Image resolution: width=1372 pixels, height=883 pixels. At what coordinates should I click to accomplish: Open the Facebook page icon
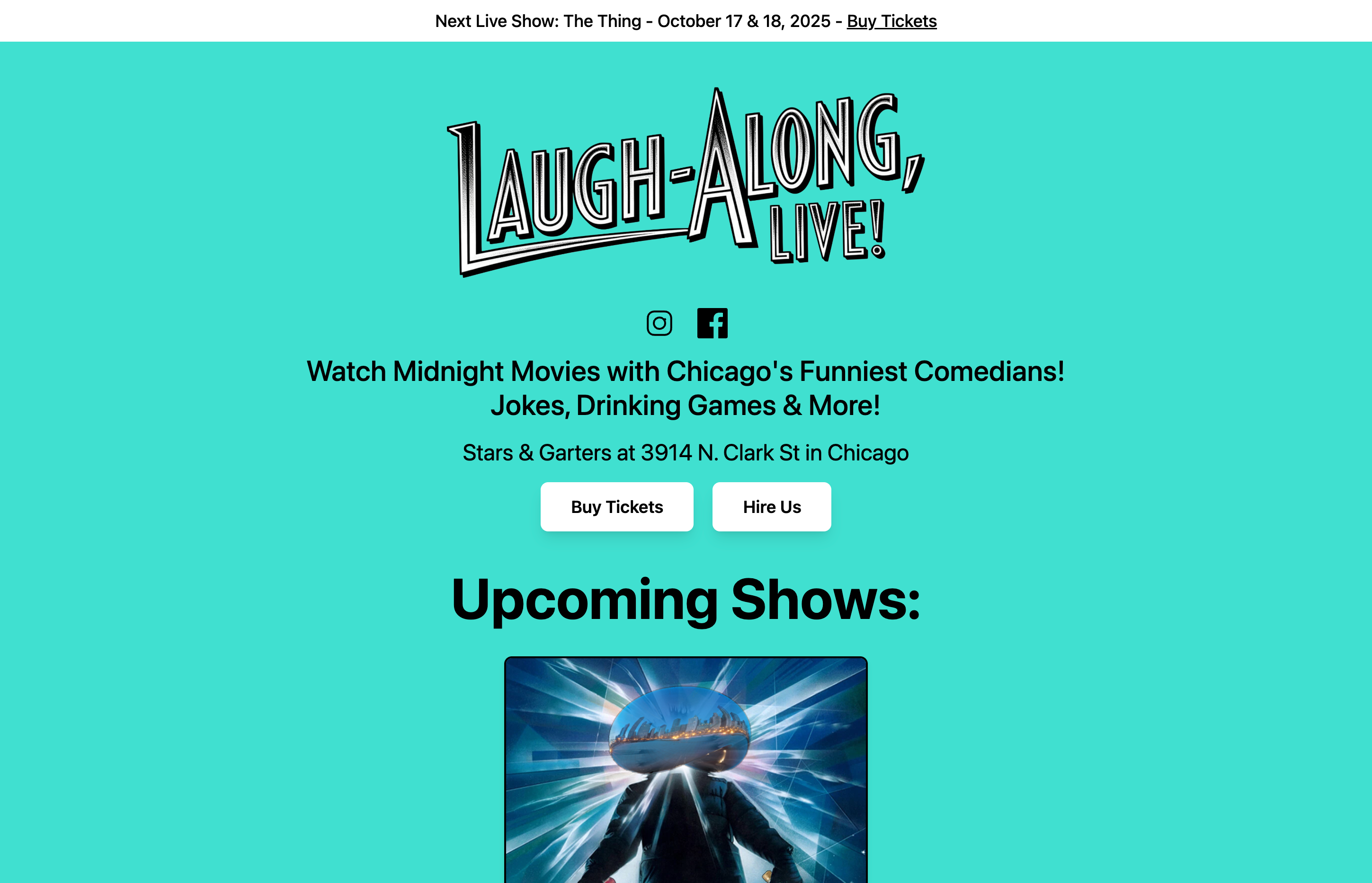pyautogui.click(x=712, y=323)
